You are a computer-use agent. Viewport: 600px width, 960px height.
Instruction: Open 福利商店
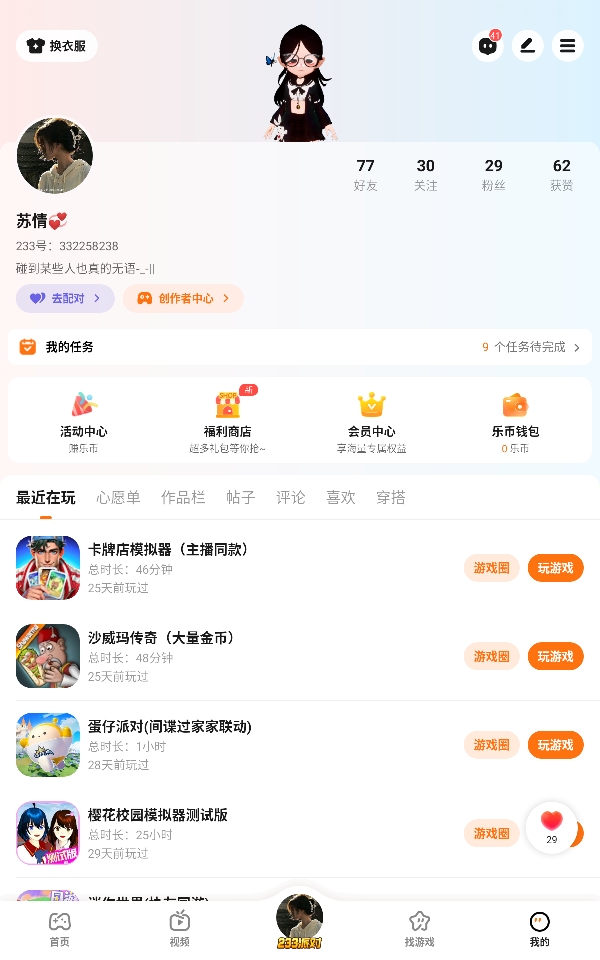pyautogui.click(x=228, y=420)
